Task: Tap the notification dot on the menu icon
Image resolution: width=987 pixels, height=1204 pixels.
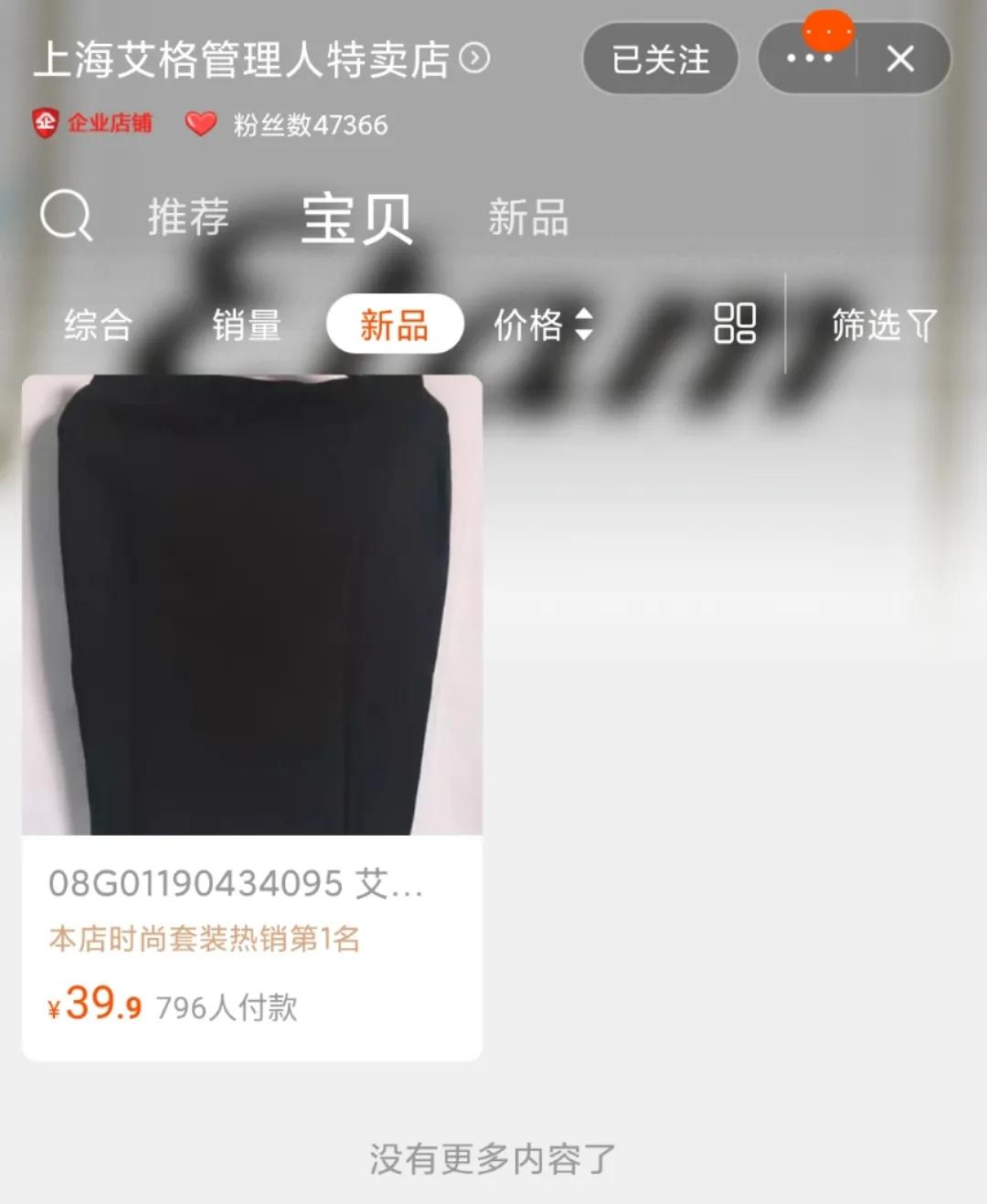Action: tap(827, 27)
